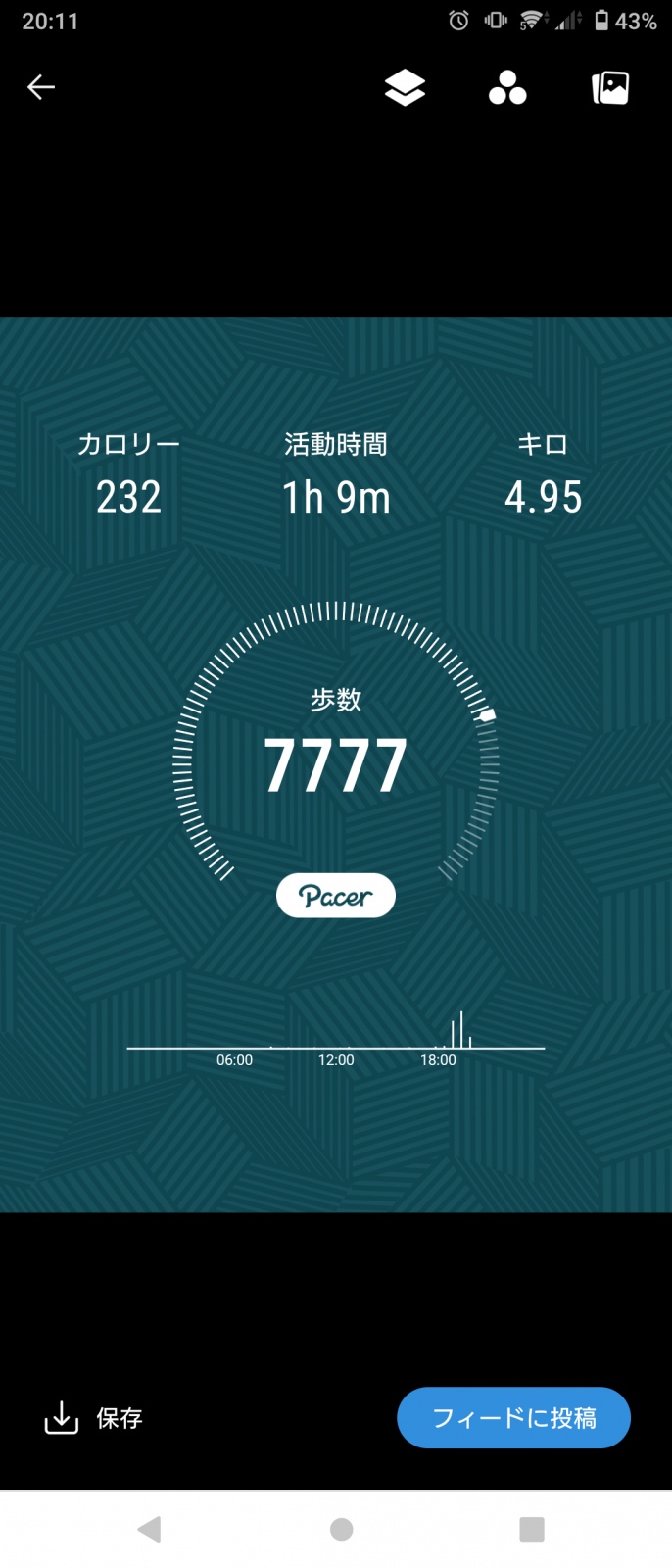The height and width of the screenshot is (1568, 672).
Task: Open the layers template icon
Action: [x=405, y=88]
